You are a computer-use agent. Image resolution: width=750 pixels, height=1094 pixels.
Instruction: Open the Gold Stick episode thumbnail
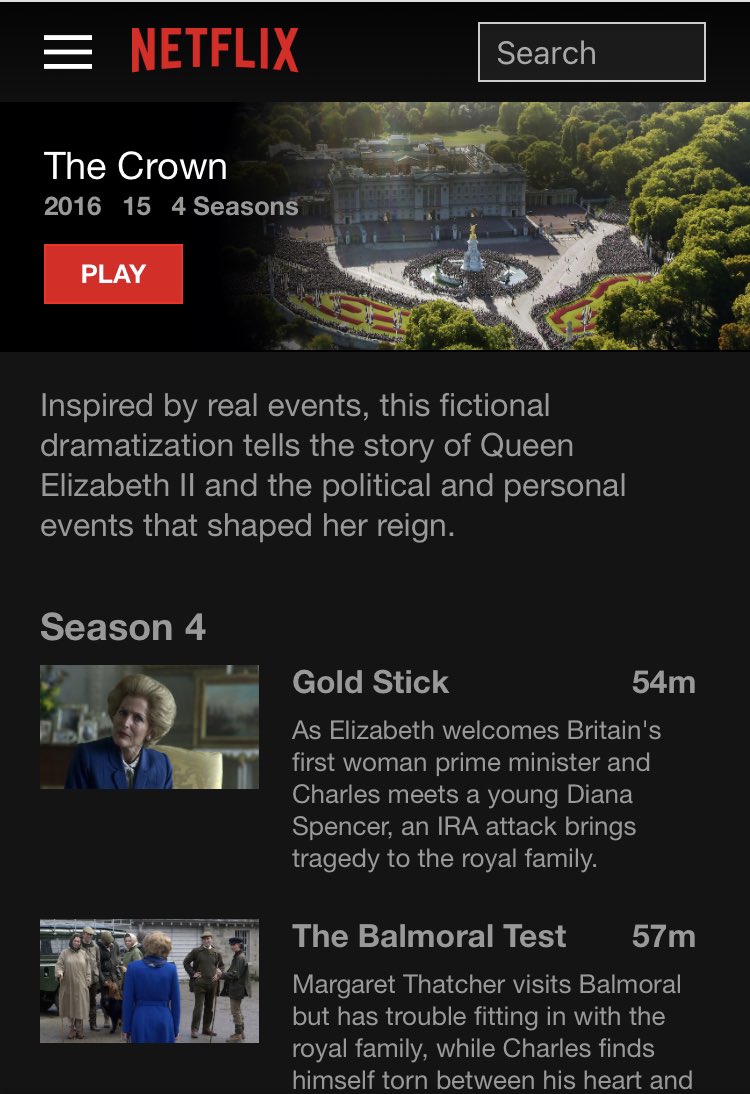[x=149, y=727]
